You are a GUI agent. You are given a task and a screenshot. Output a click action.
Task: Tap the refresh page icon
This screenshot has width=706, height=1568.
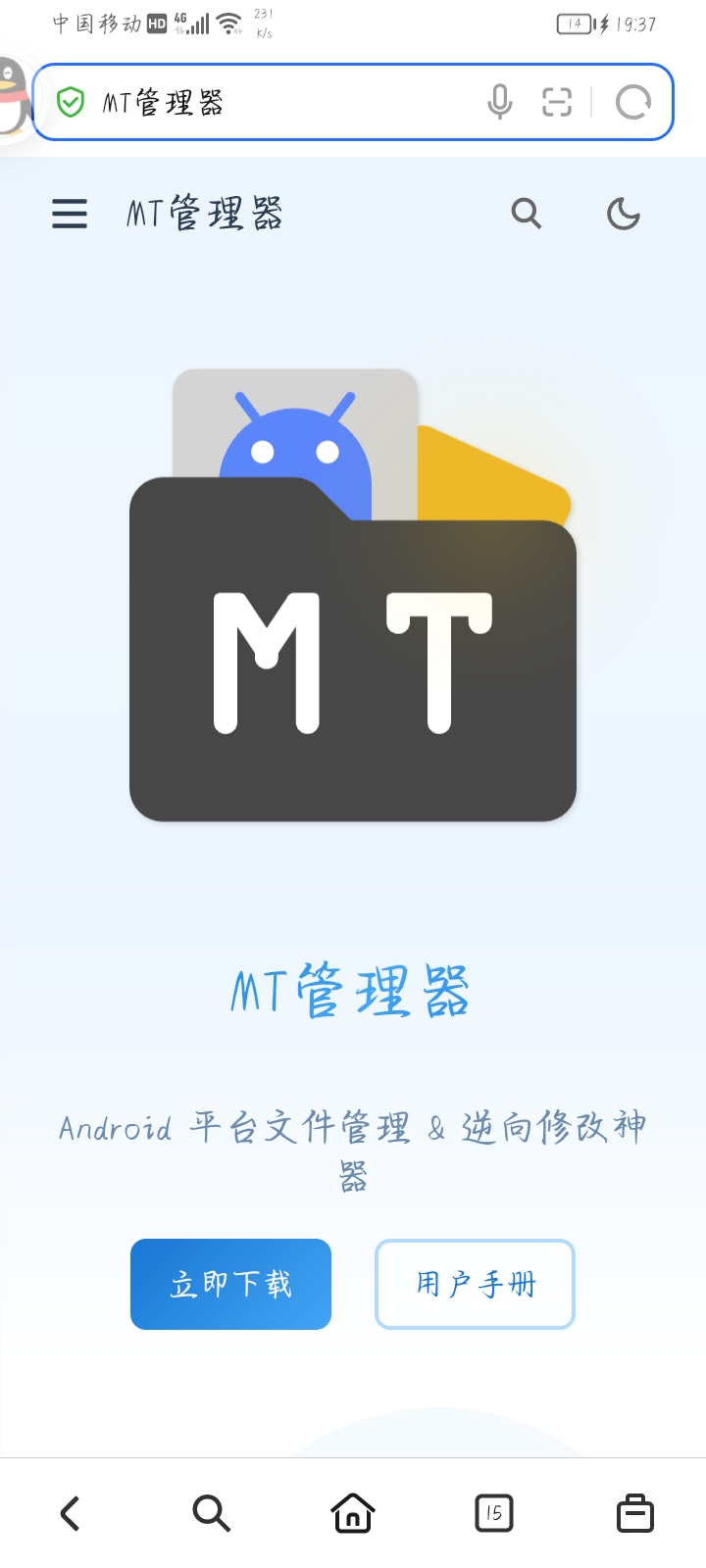click(634, 101)
